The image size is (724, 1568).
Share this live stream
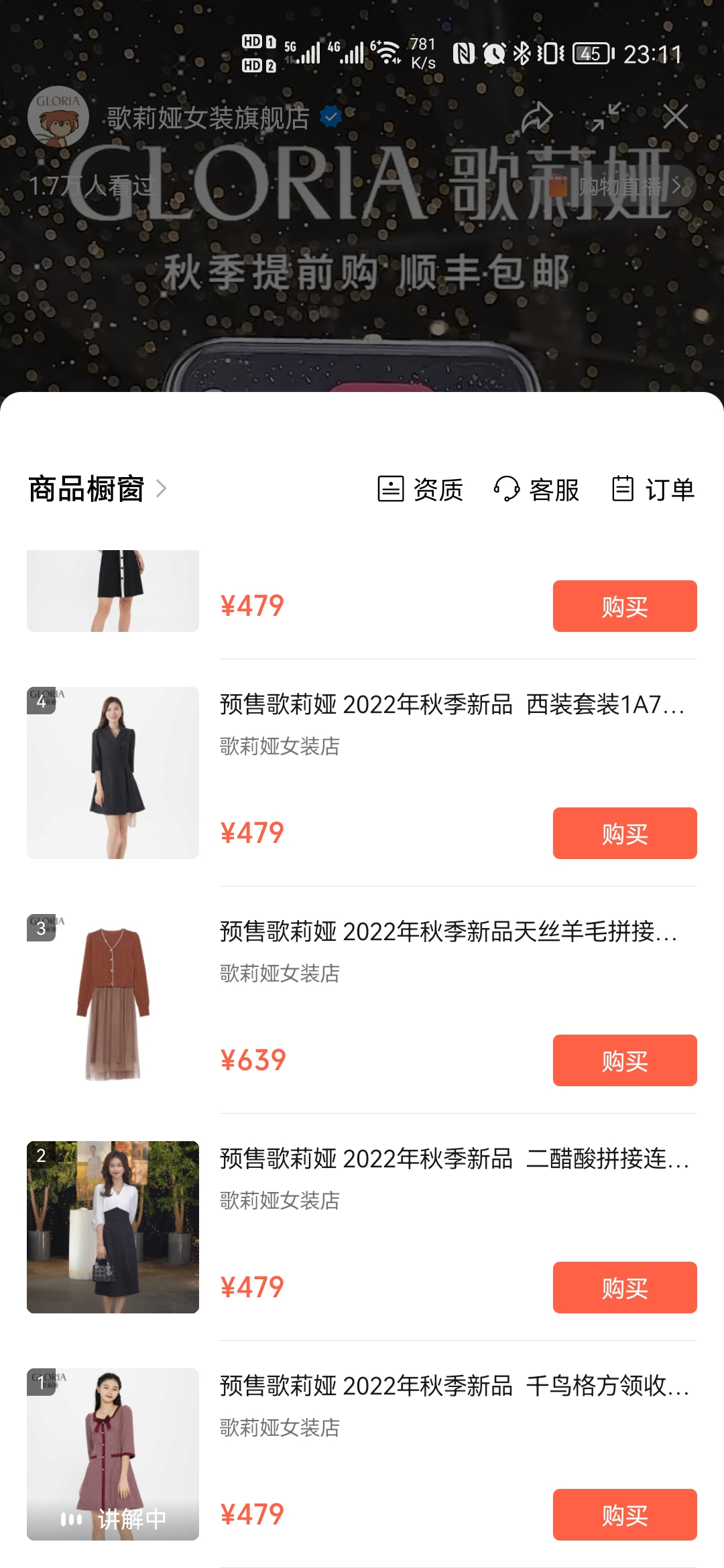coord(537,117)
